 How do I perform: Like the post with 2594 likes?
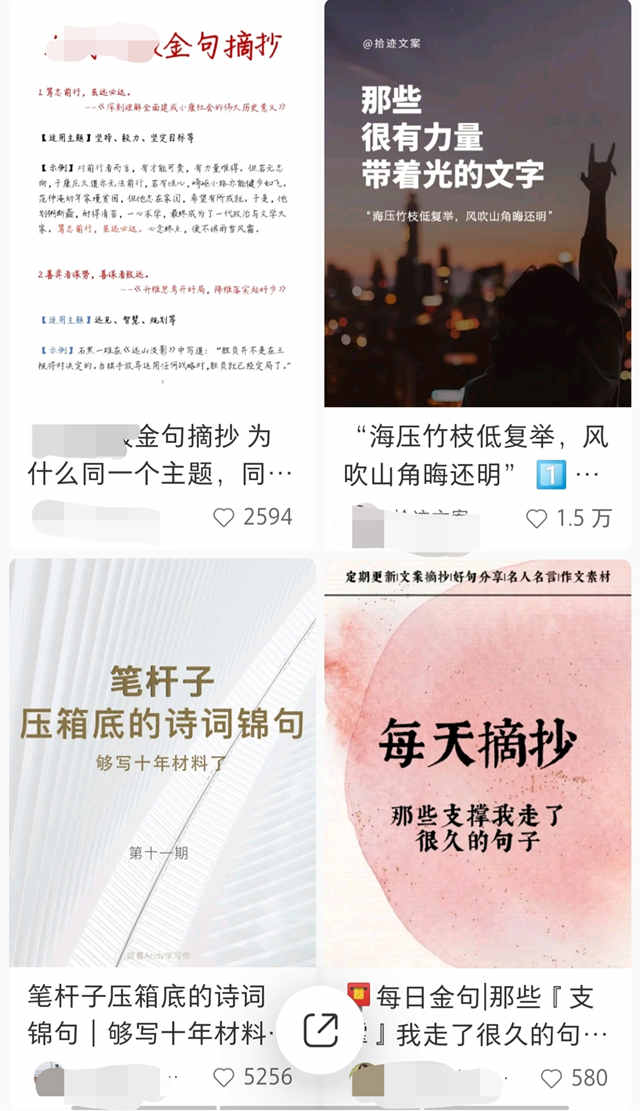pos(224,517)
